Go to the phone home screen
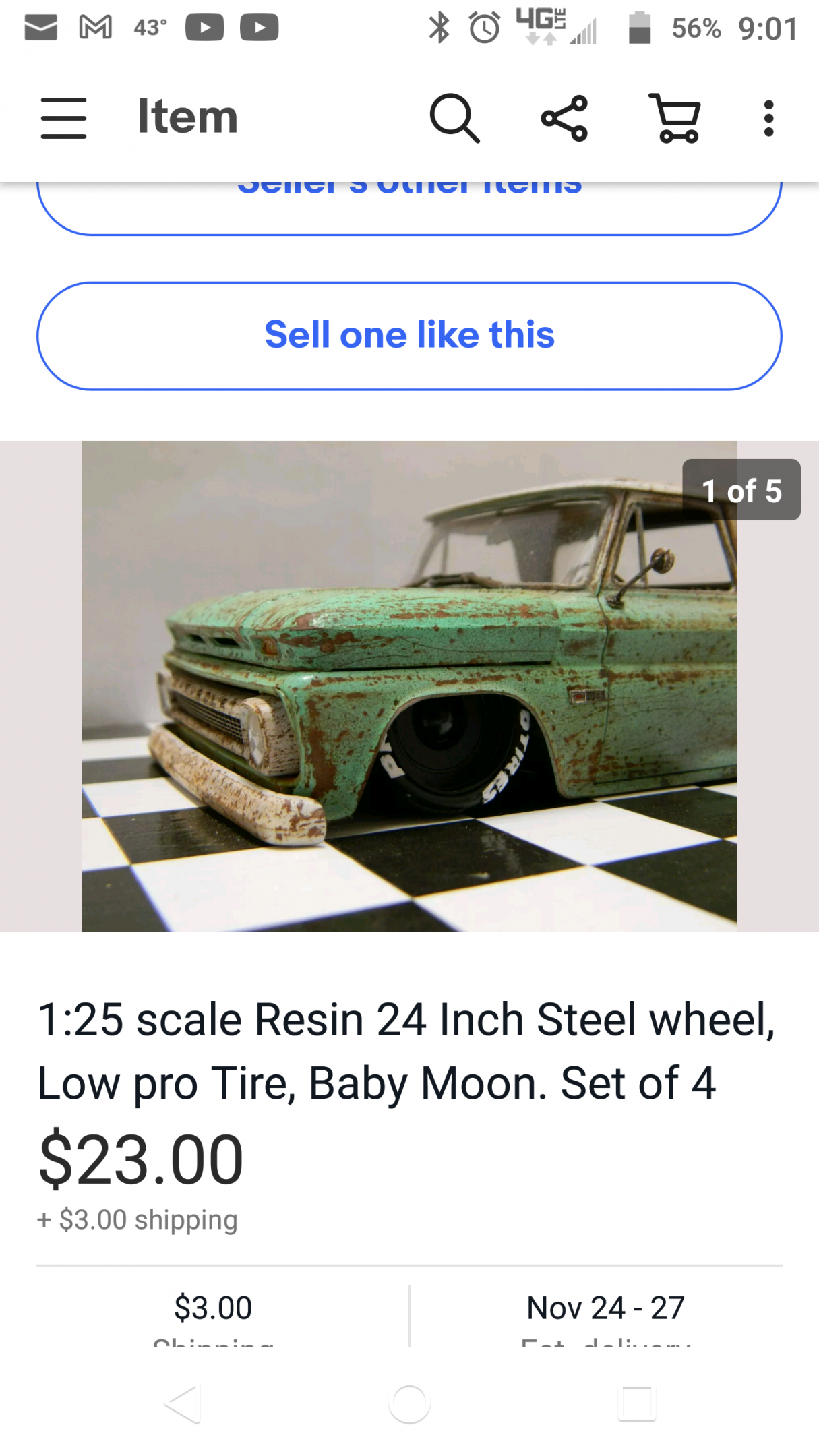This screenshot has height=1456, width=819. 409,1404
